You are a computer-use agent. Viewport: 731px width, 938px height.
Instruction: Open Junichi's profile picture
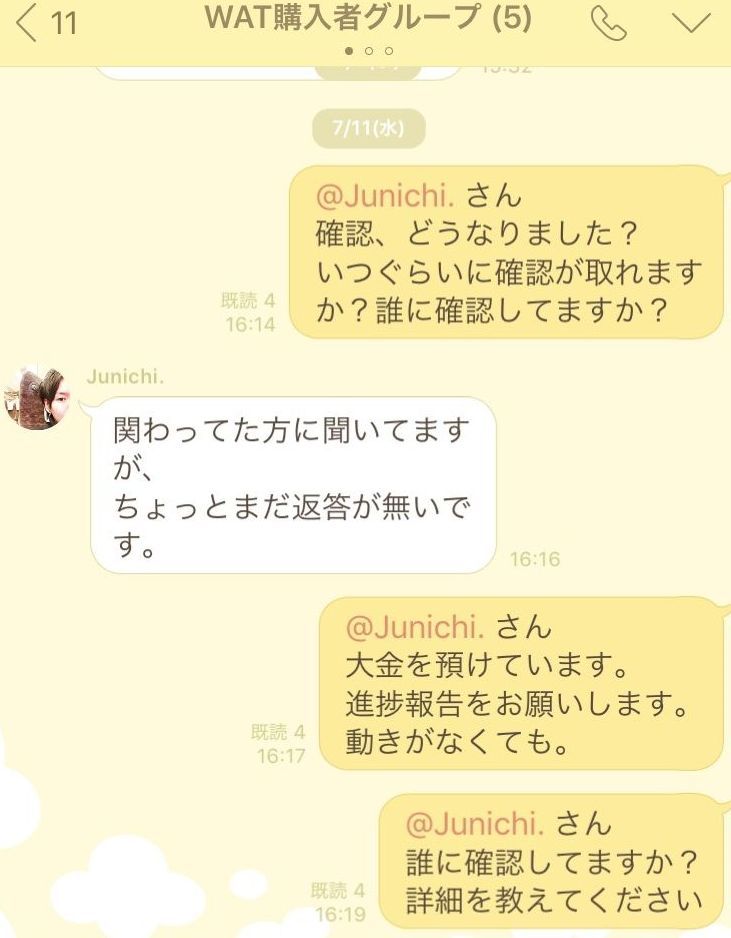42,398
